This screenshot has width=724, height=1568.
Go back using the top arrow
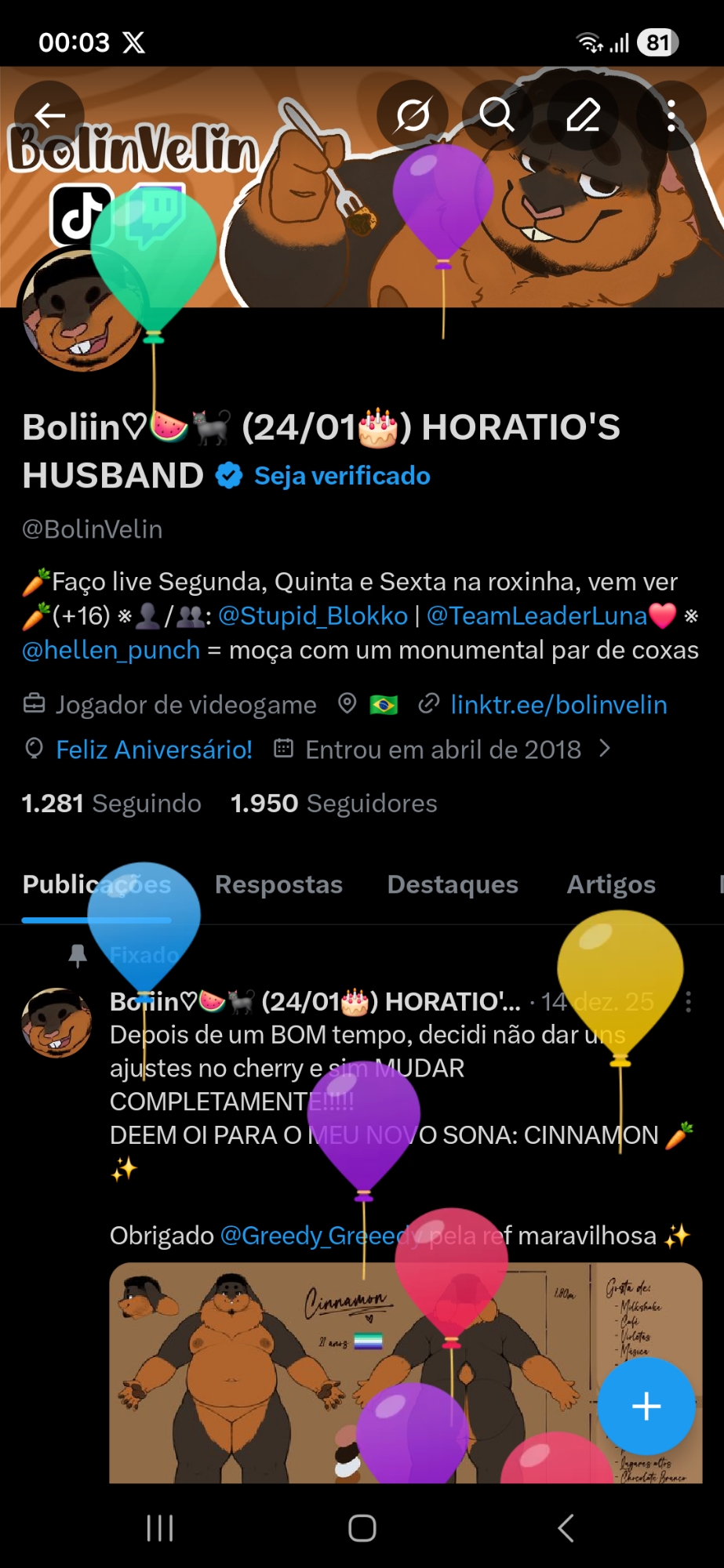[49, 116]
